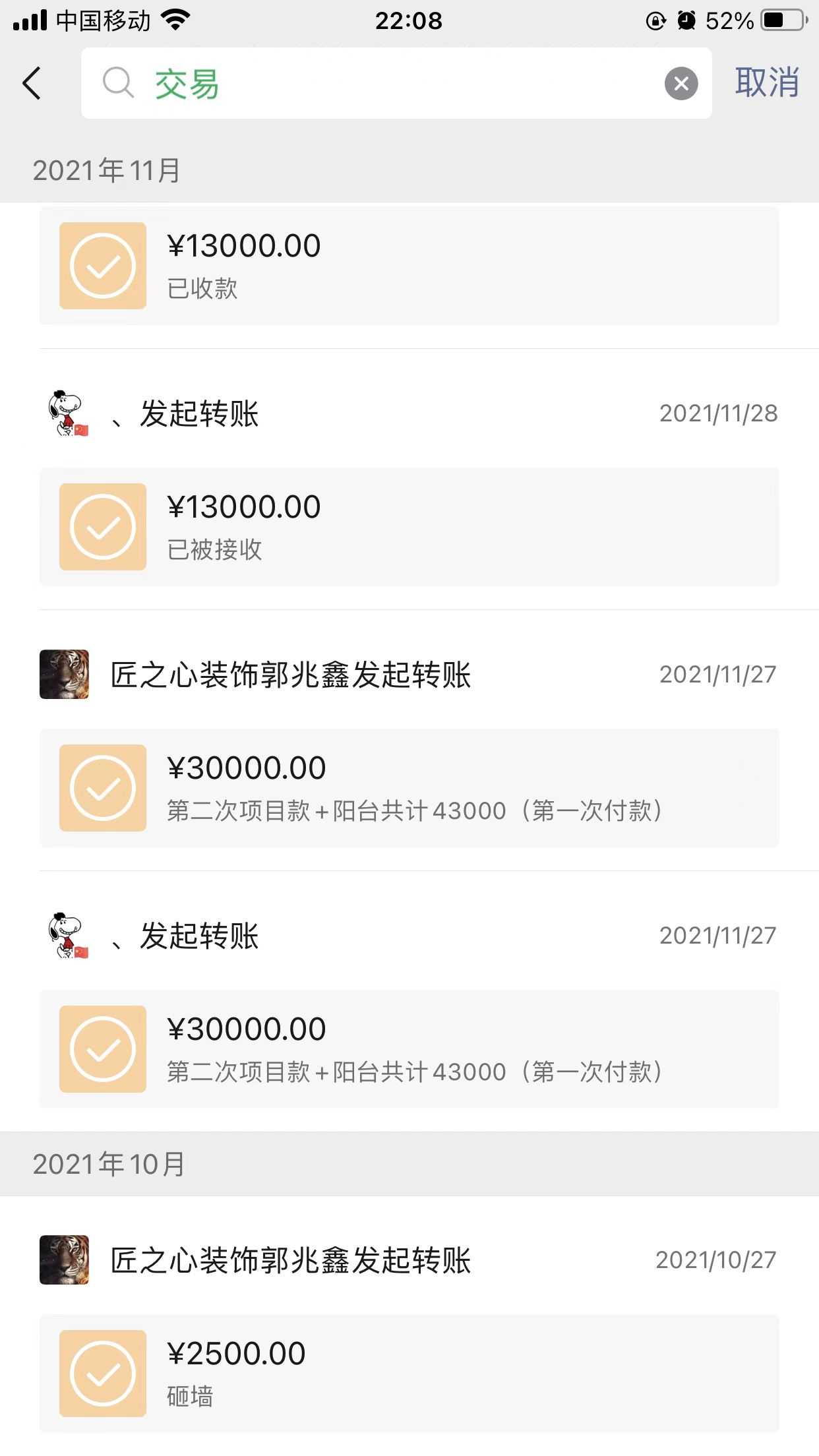Open the ¥2500.00 砸墙 transfer
This screenshot has width=819, height=1456.
point(409,1374)
